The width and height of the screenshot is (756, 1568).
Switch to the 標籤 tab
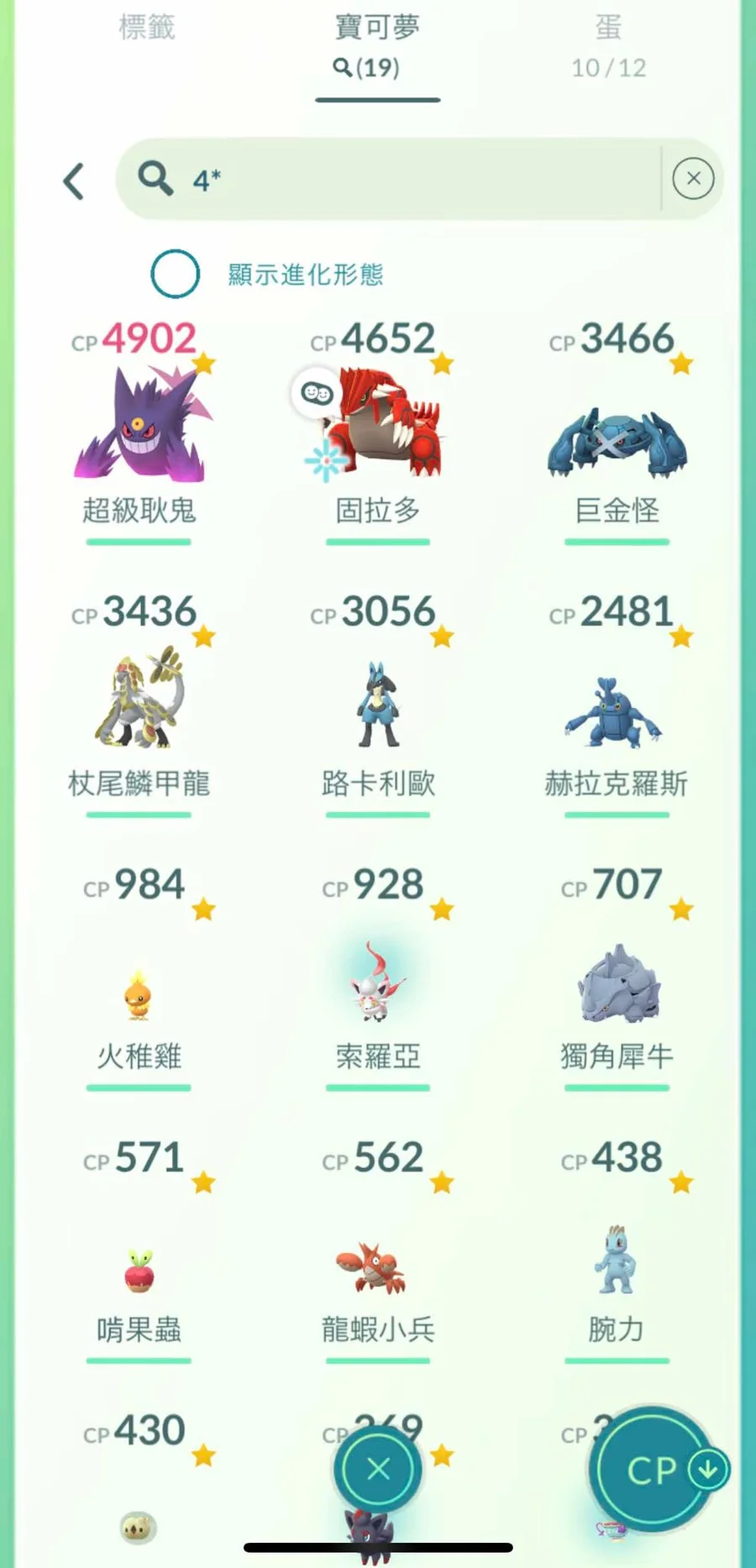(147, 29)
